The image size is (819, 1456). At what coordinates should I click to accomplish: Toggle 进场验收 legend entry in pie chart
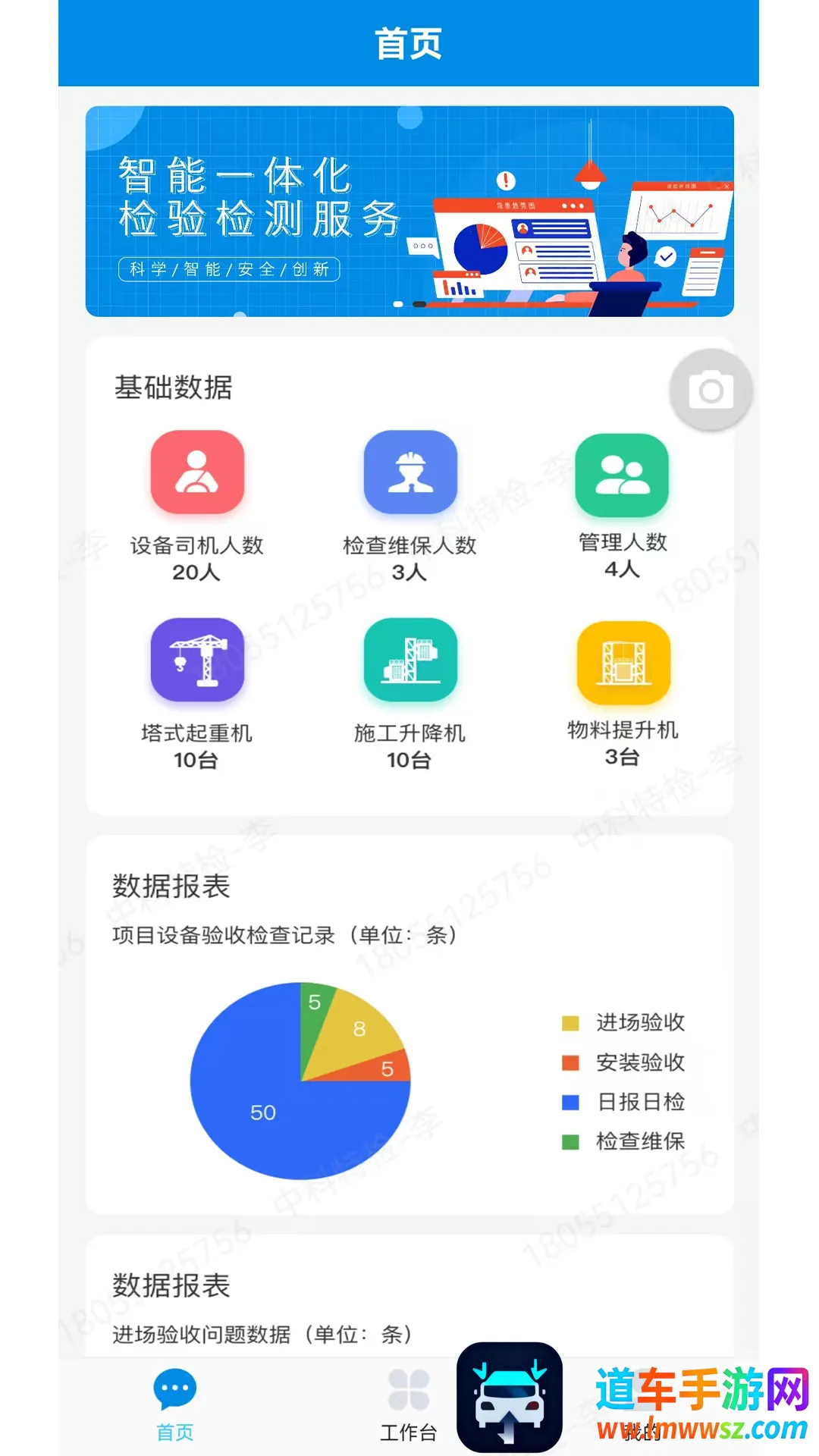[x=623, y=1023]
